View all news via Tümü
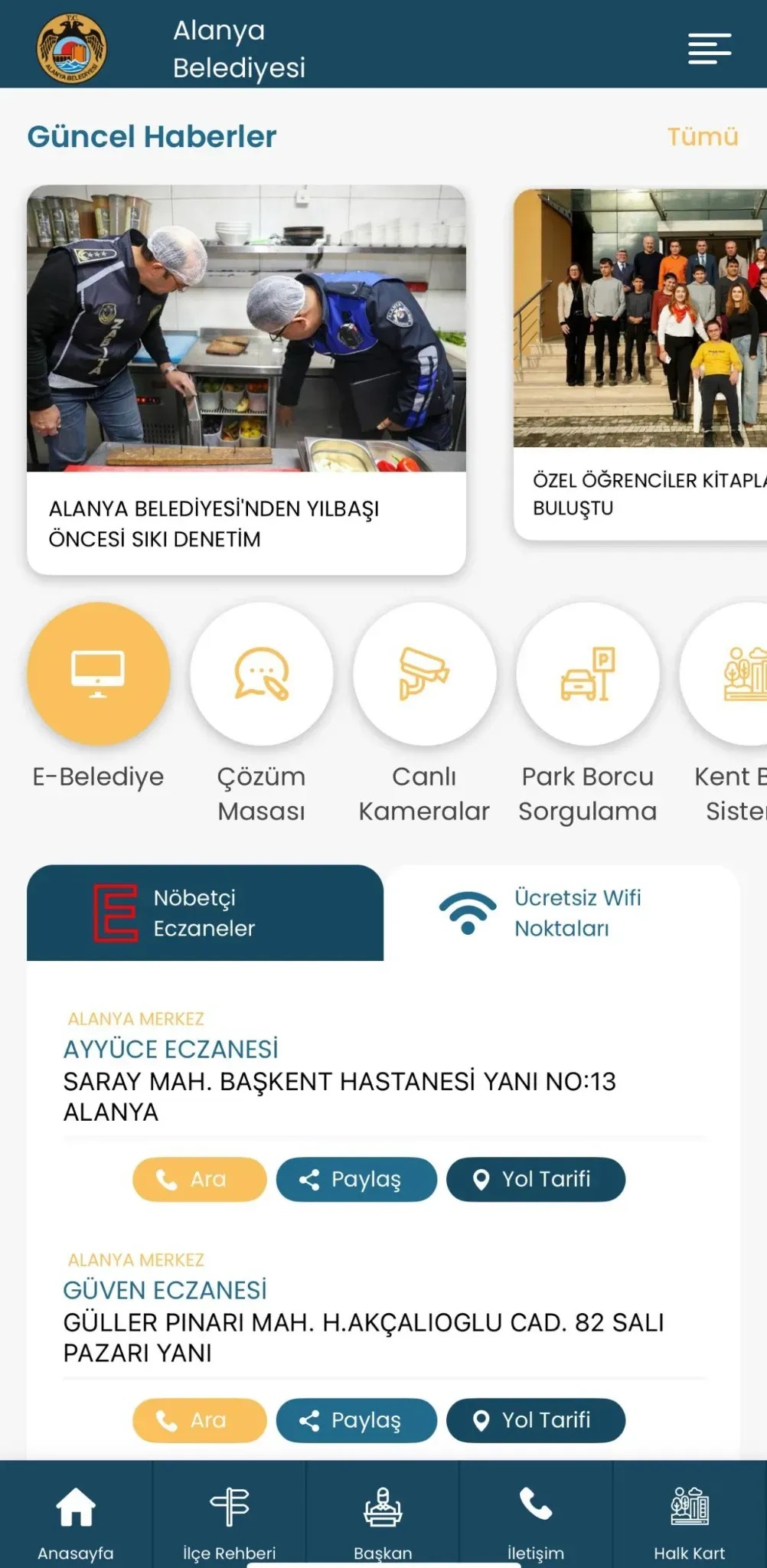Image resolution: width=767 pixels, height=1568 pixels. (x=702, y=137)
